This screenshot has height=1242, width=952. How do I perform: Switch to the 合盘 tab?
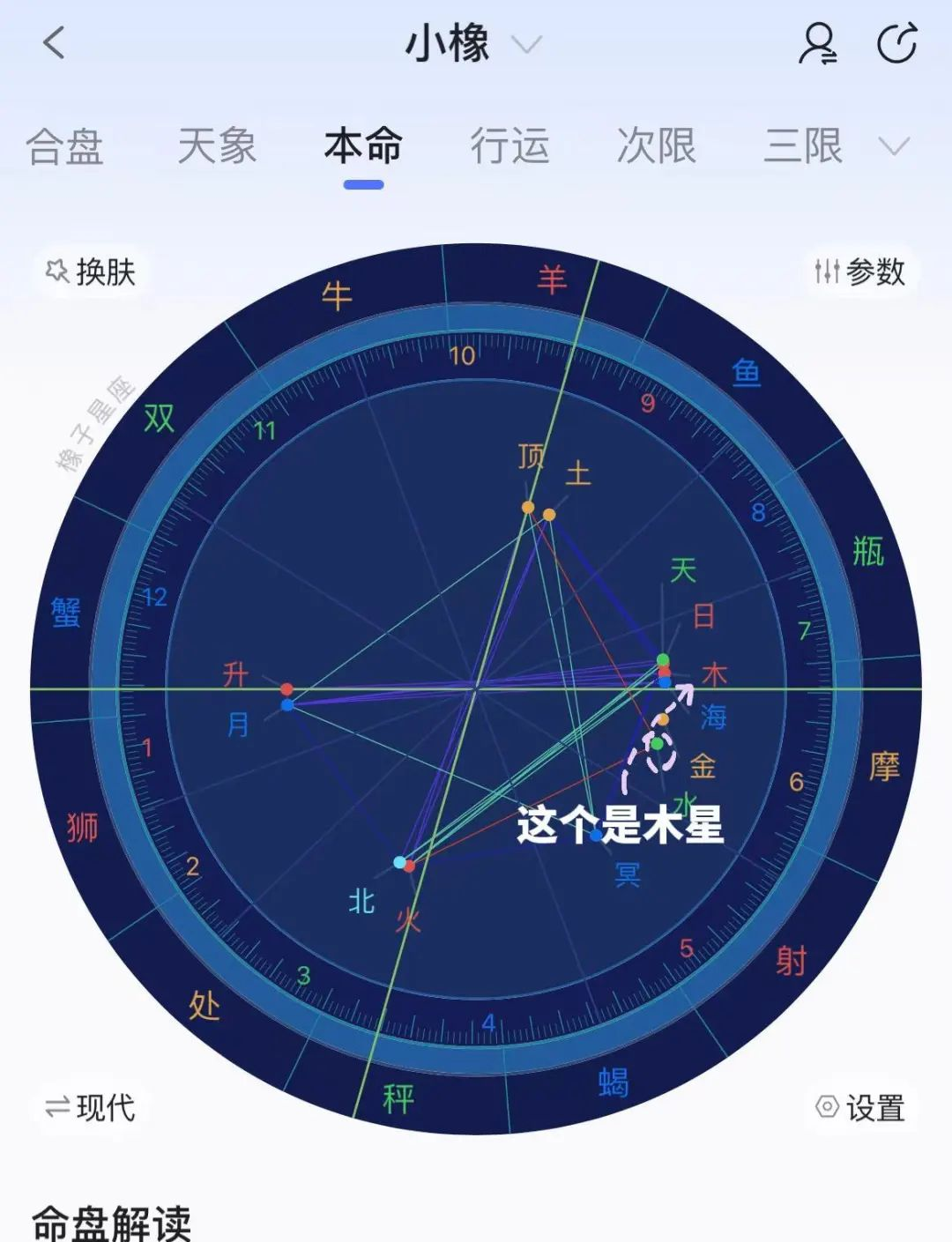[64, 146]
